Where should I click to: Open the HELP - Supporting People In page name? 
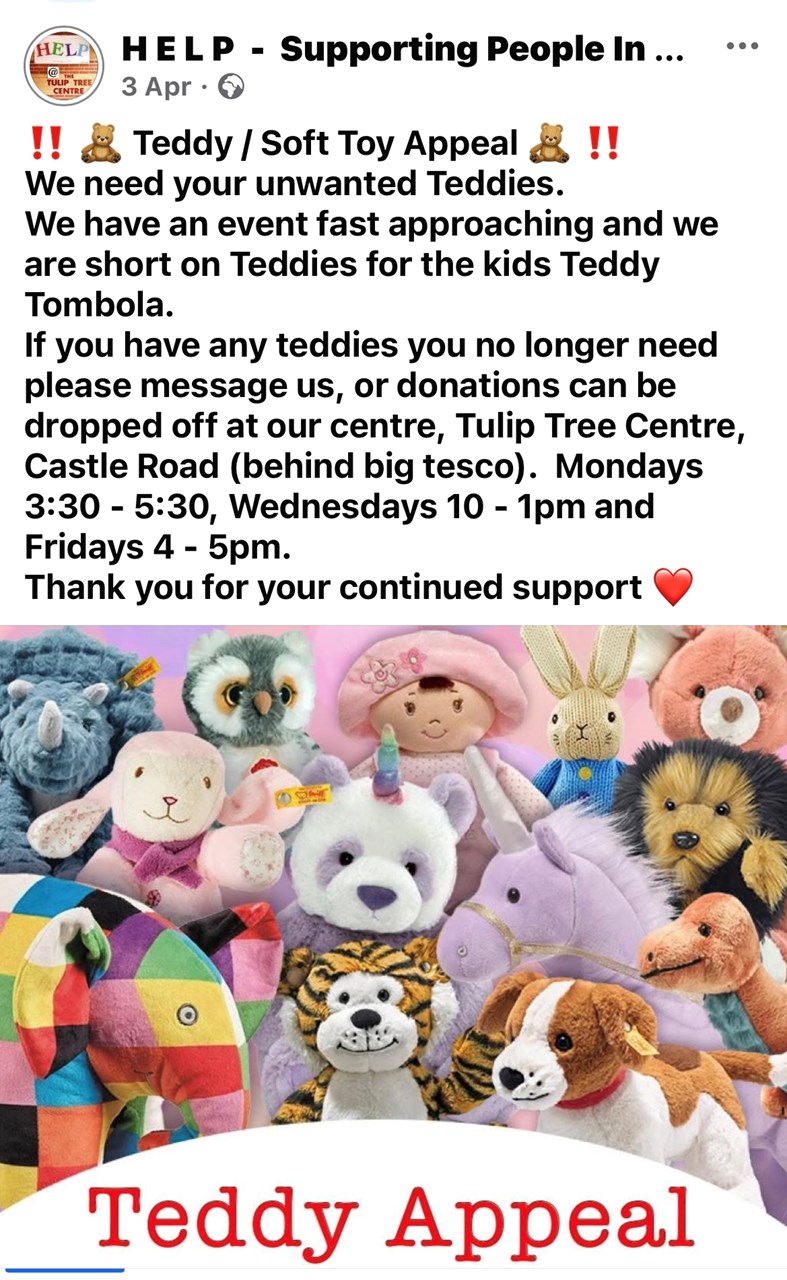400,49
